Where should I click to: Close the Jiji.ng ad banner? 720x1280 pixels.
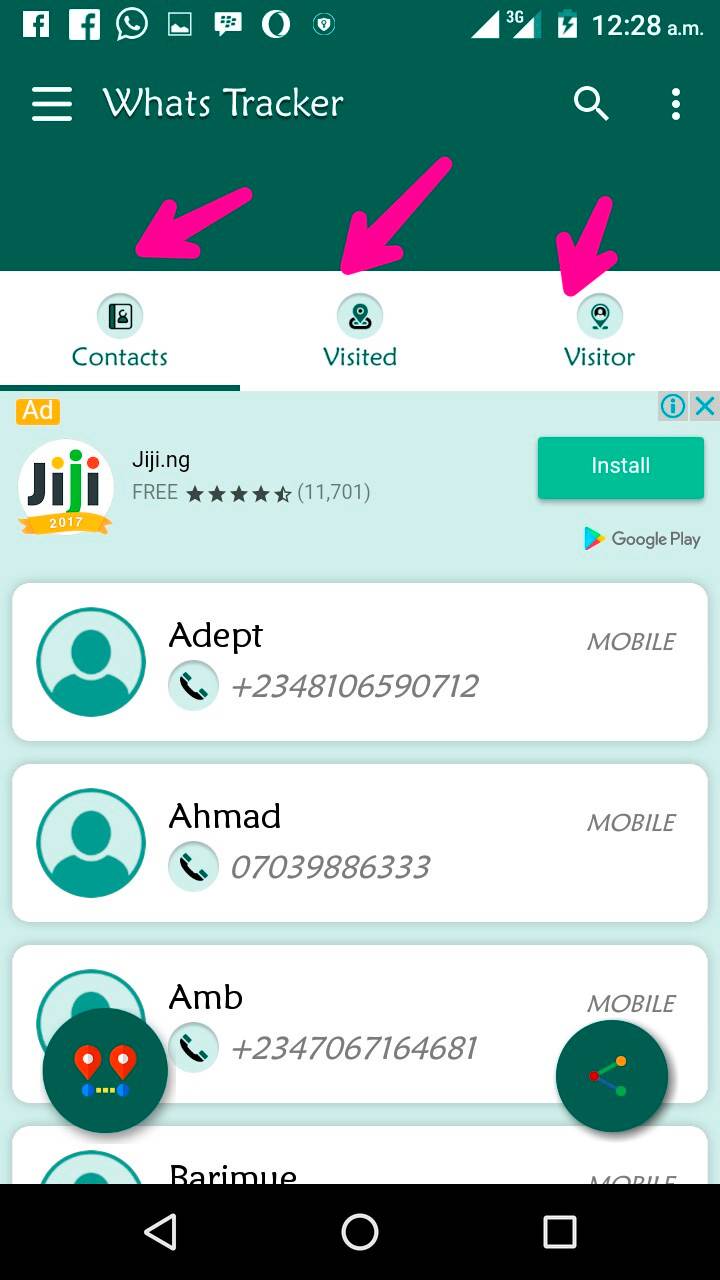705,406
